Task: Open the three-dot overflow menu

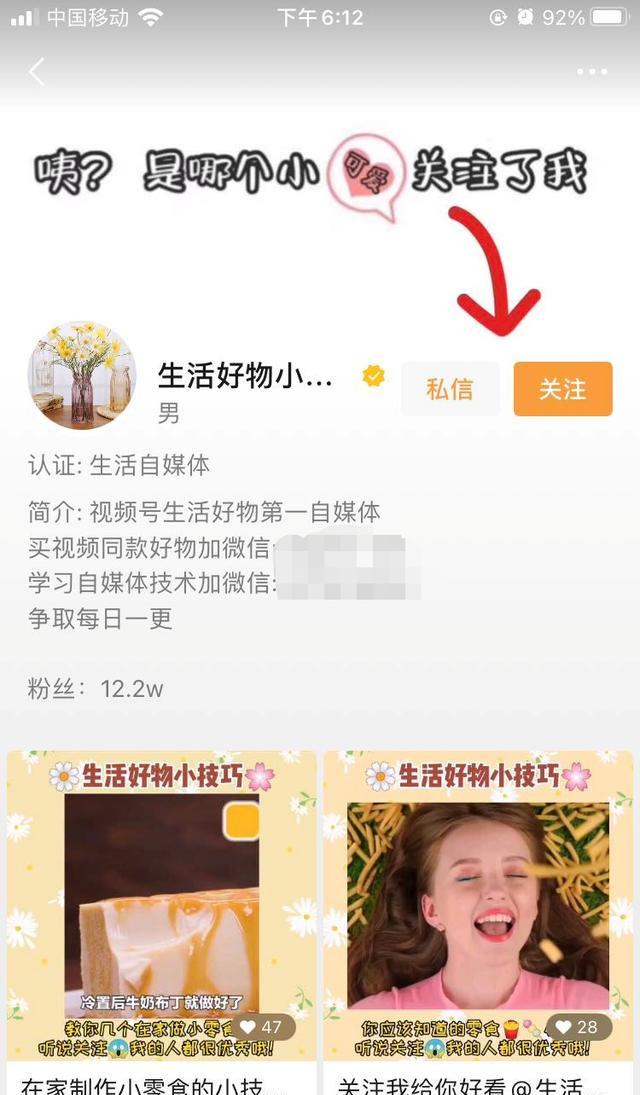Action: (x=591, y=72)
